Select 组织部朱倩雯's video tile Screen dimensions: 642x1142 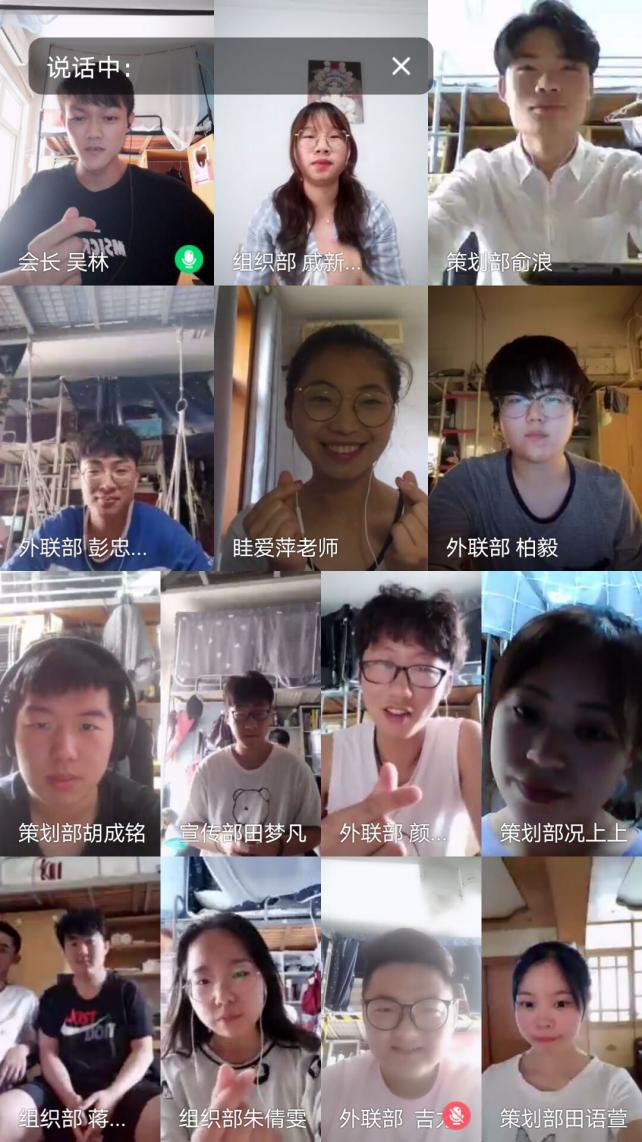coord(240,998)
